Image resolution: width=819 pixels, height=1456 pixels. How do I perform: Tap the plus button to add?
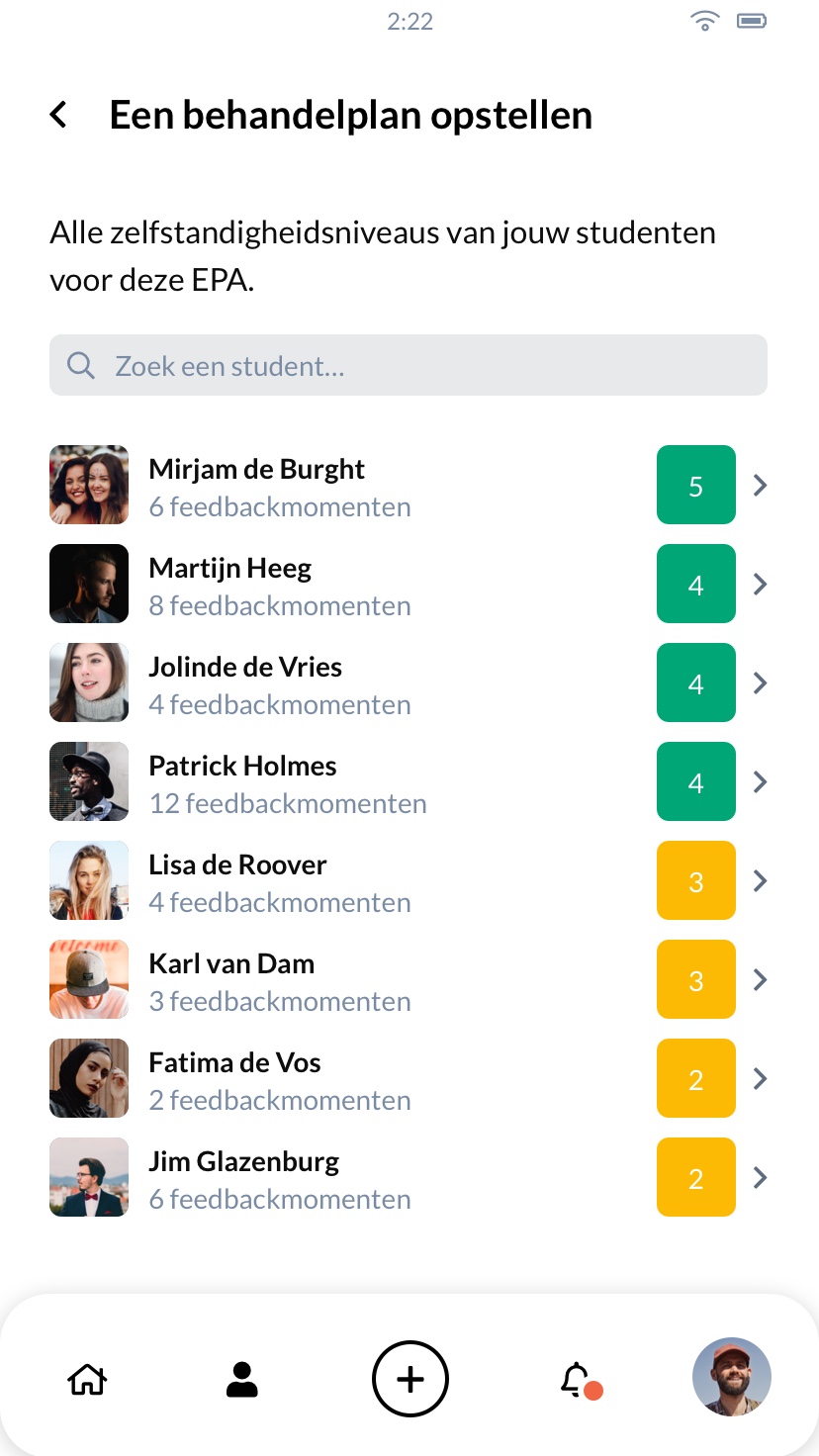click(410, 1379)
